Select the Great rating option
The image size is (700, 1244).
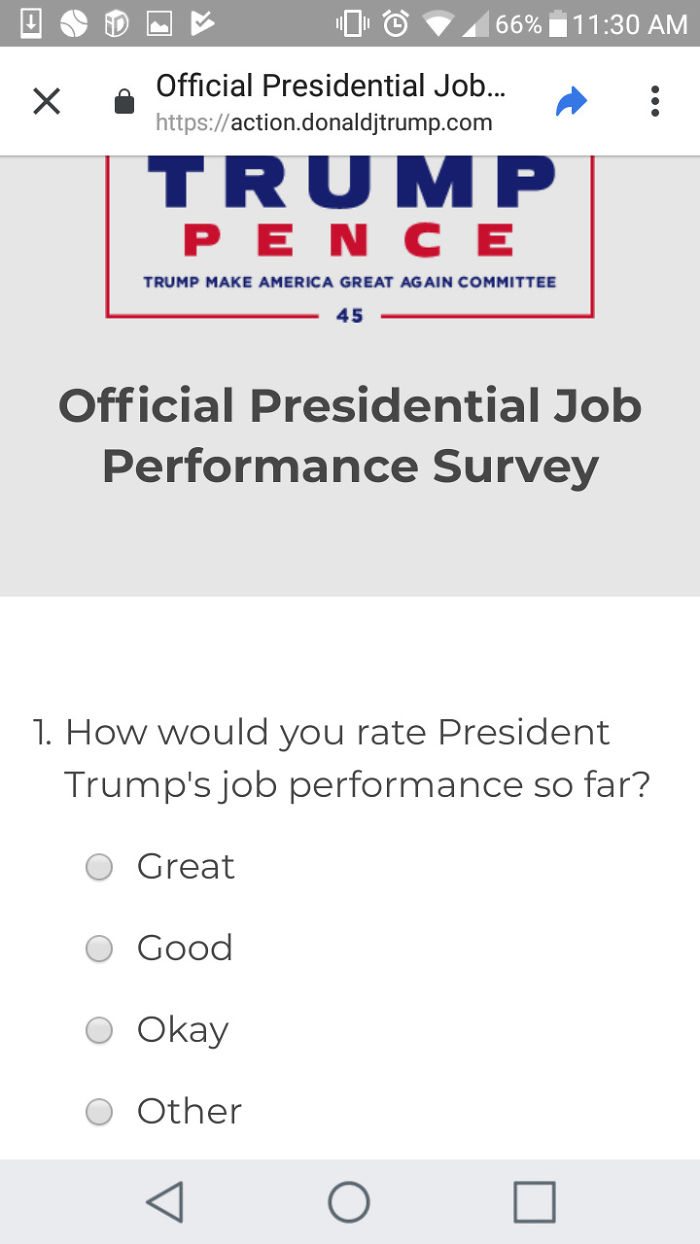pos(99,867)
